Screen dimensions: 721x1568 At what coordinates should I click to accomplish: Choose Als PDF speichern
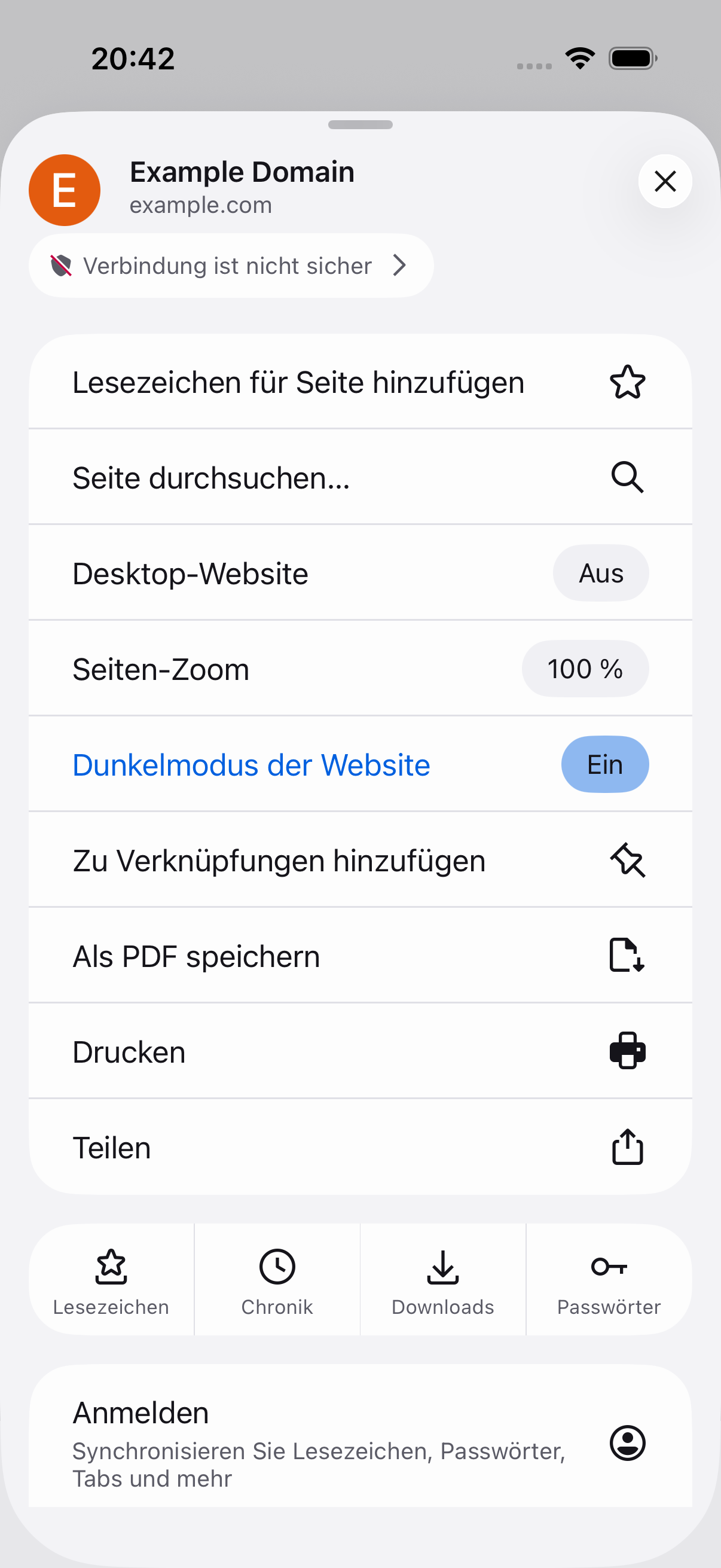click(x=360, y=956)
